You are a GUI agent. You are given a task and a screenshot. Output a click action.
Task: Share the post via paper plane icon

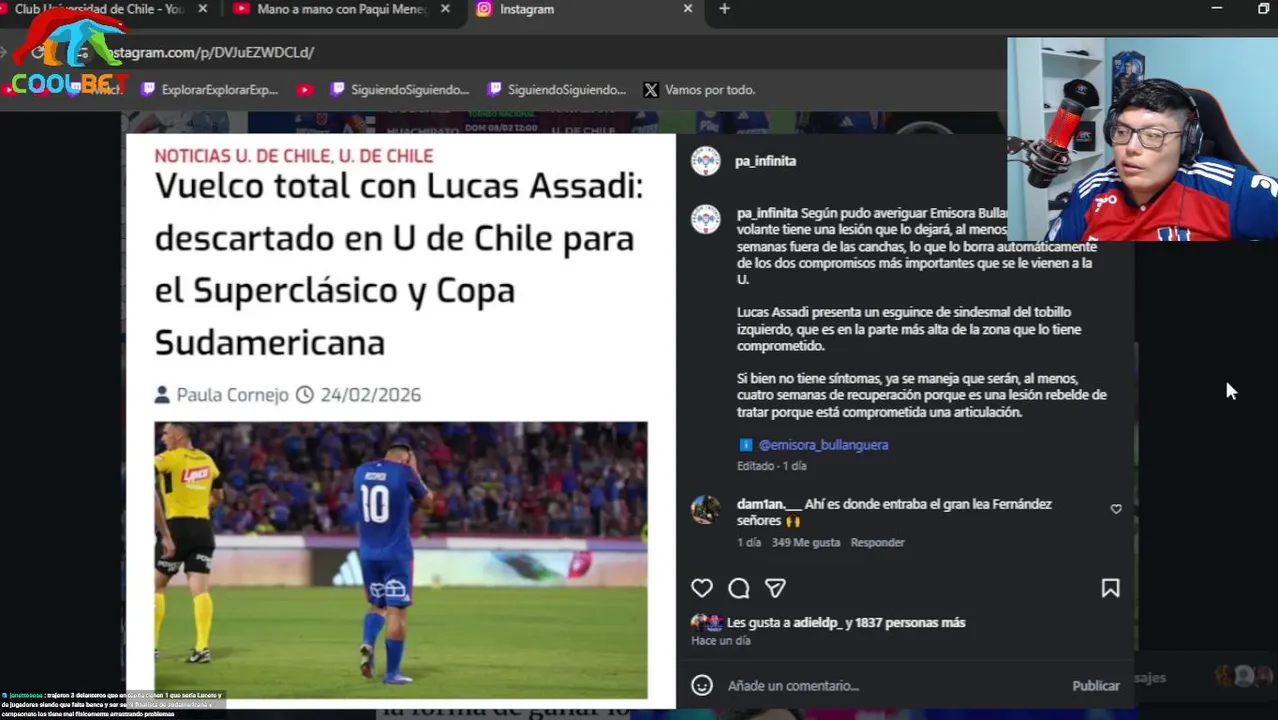[775, 588]
